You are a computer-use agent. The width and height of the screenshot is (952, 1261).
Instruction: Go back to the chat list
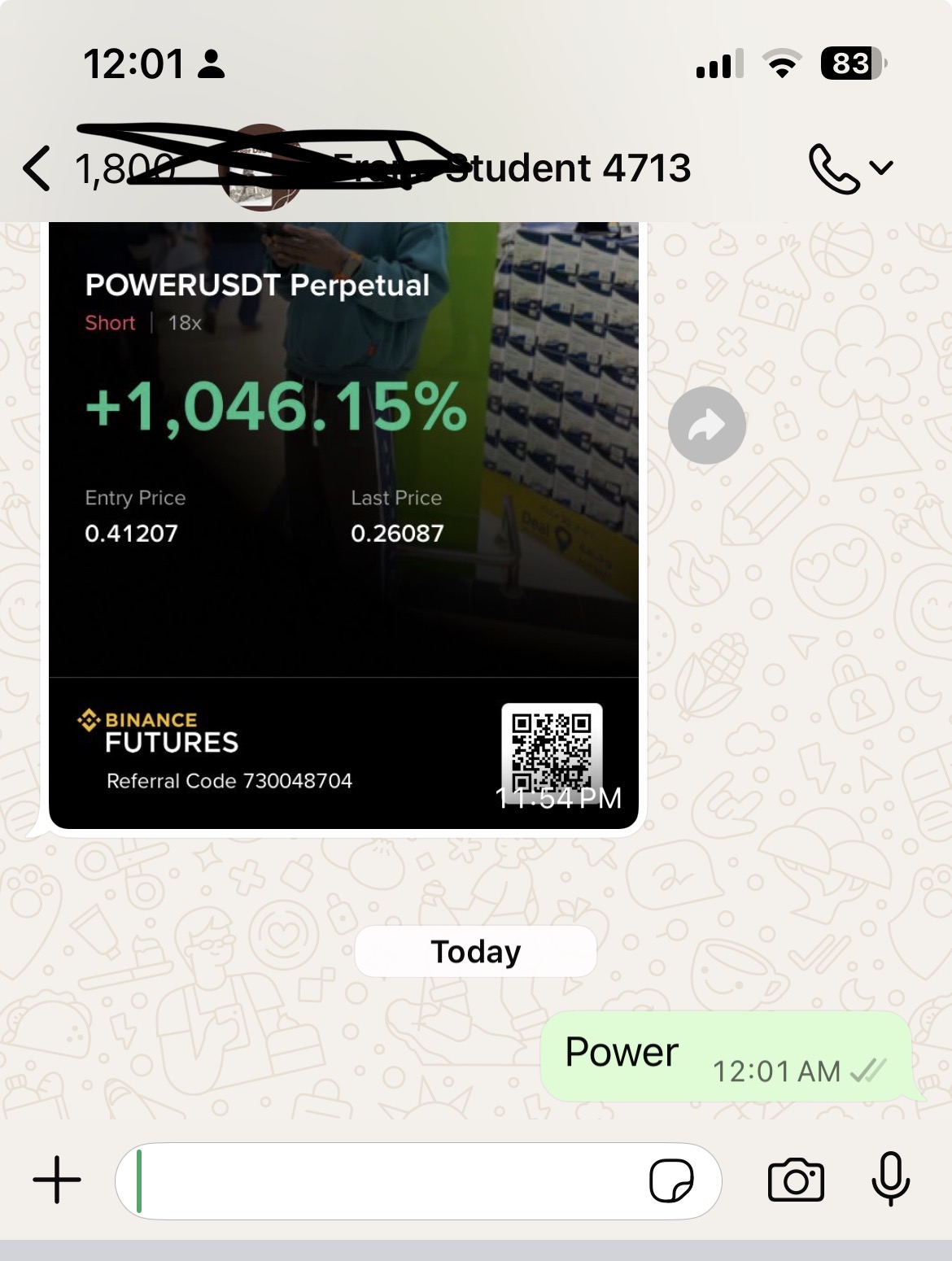[37, 168]
